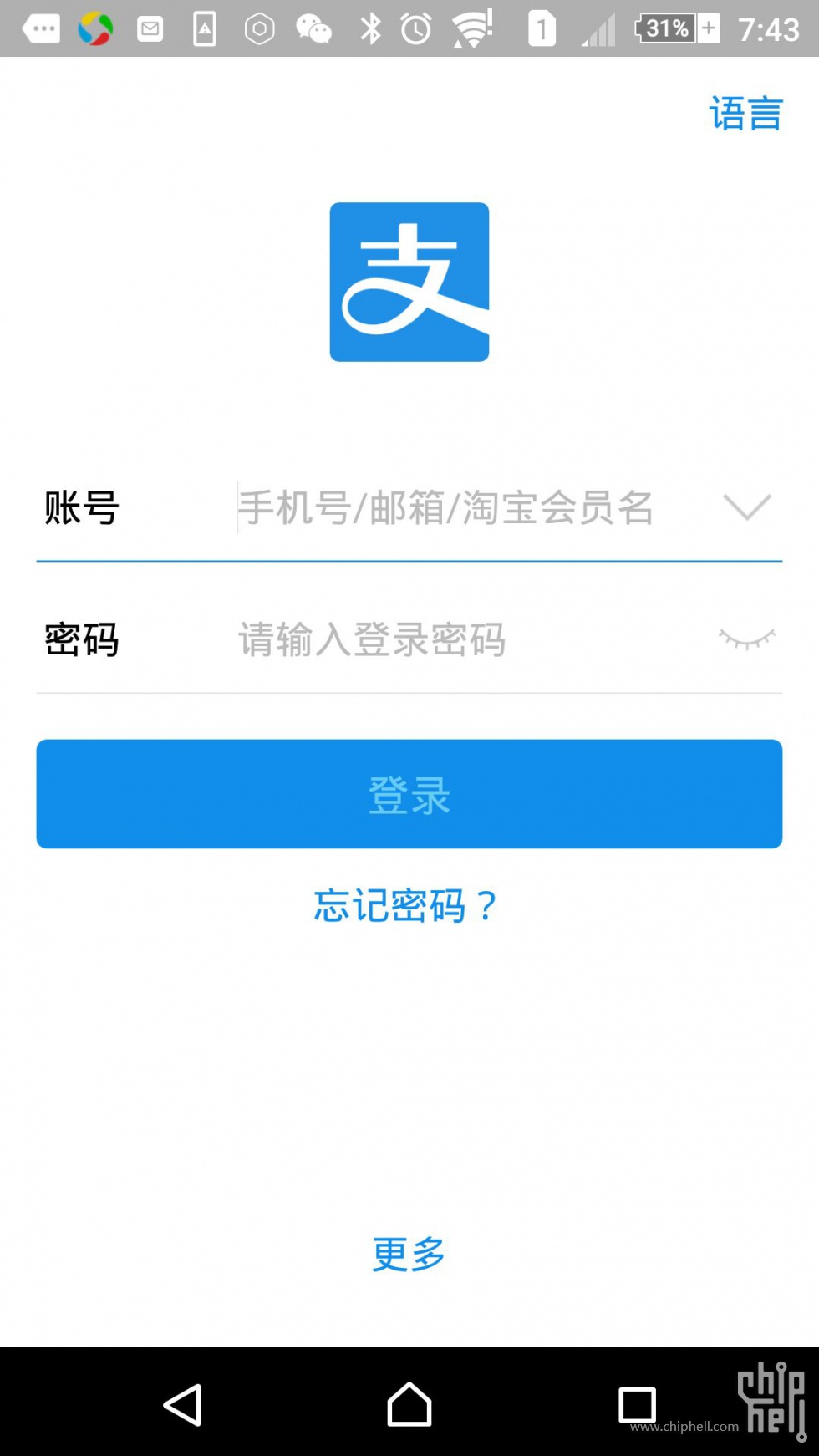Viewport: 819px width, 1456px height.
Task: Return to the home screen
Action: [x=409, y=1404]
